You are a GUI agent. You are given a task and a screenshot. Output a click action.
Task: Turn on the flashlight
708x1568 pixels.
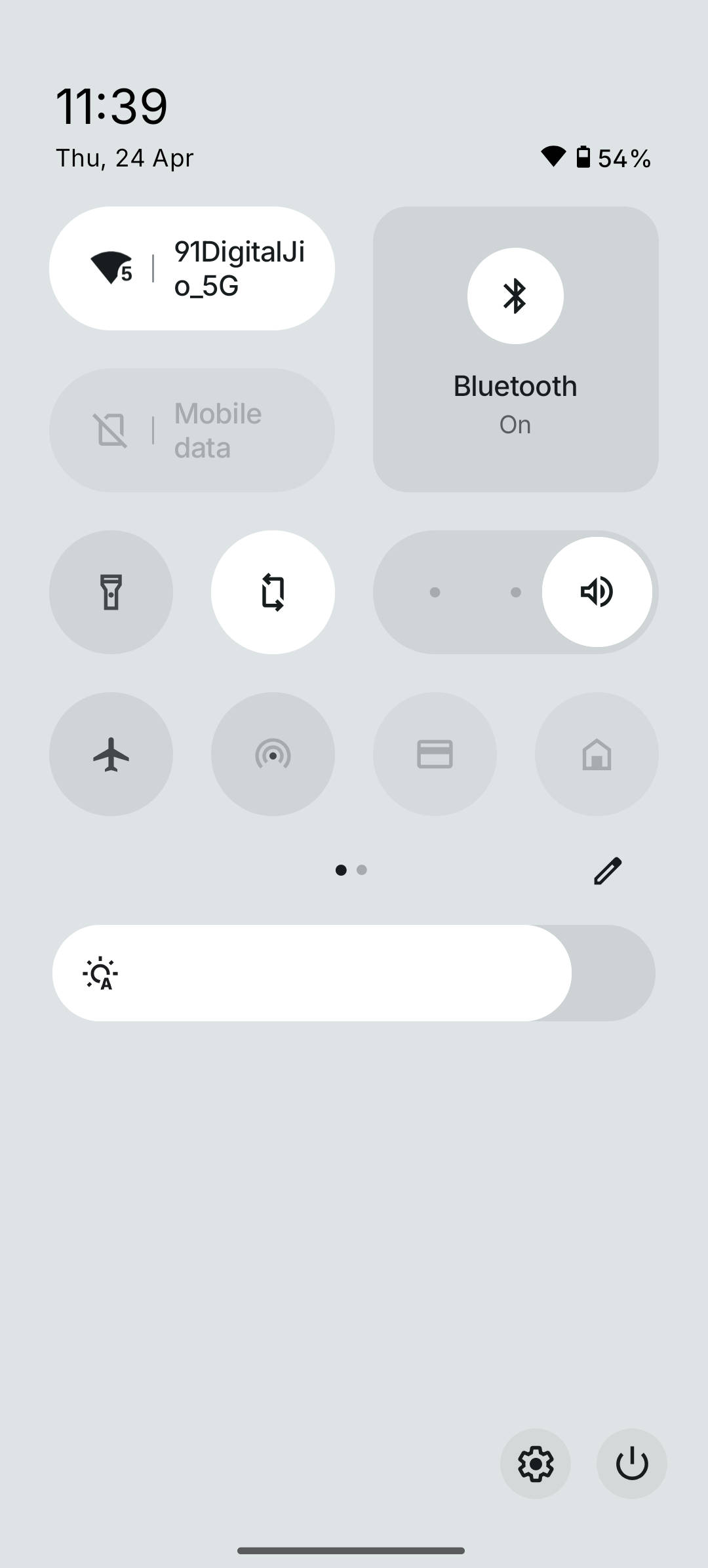111,592
